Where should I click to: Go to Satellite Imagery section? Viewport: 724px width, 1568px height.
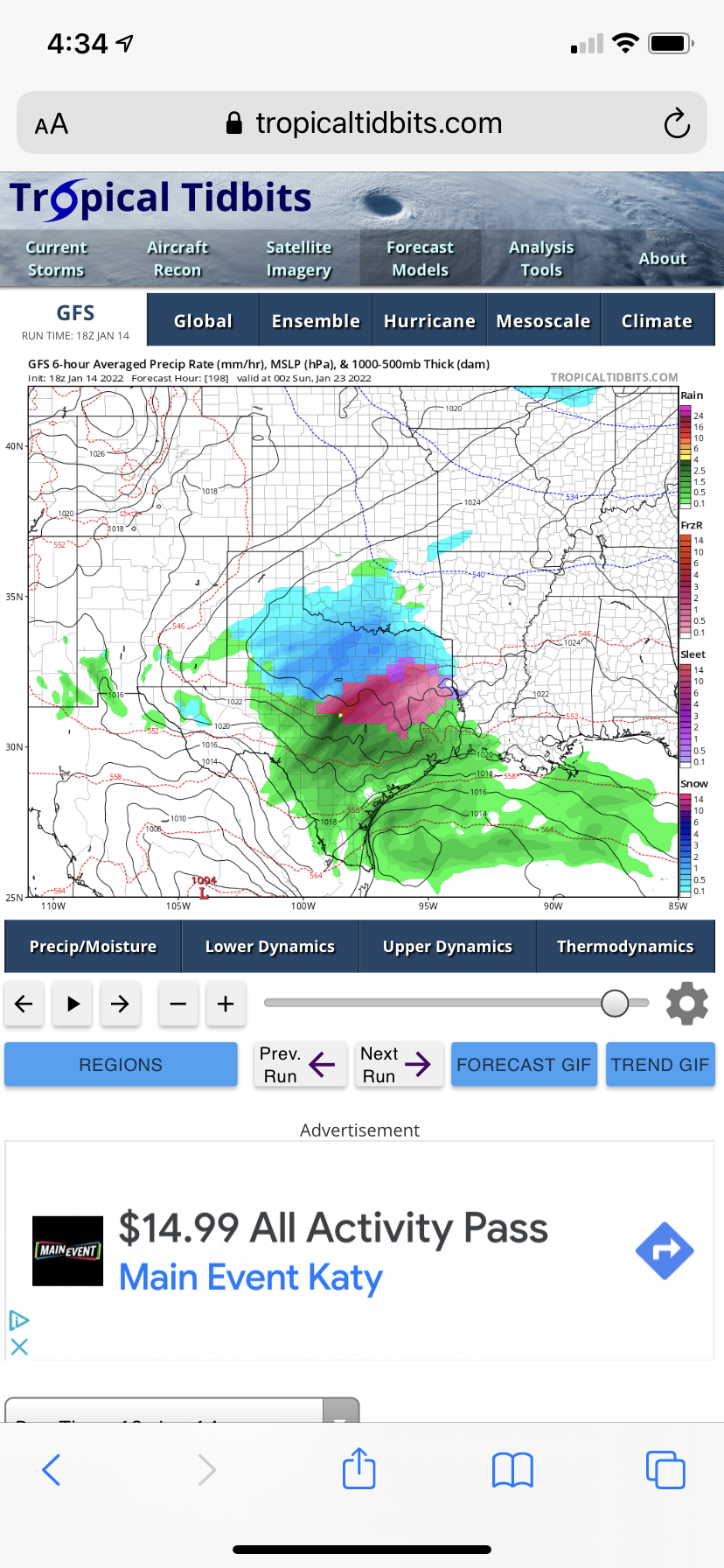coord(298,258)
